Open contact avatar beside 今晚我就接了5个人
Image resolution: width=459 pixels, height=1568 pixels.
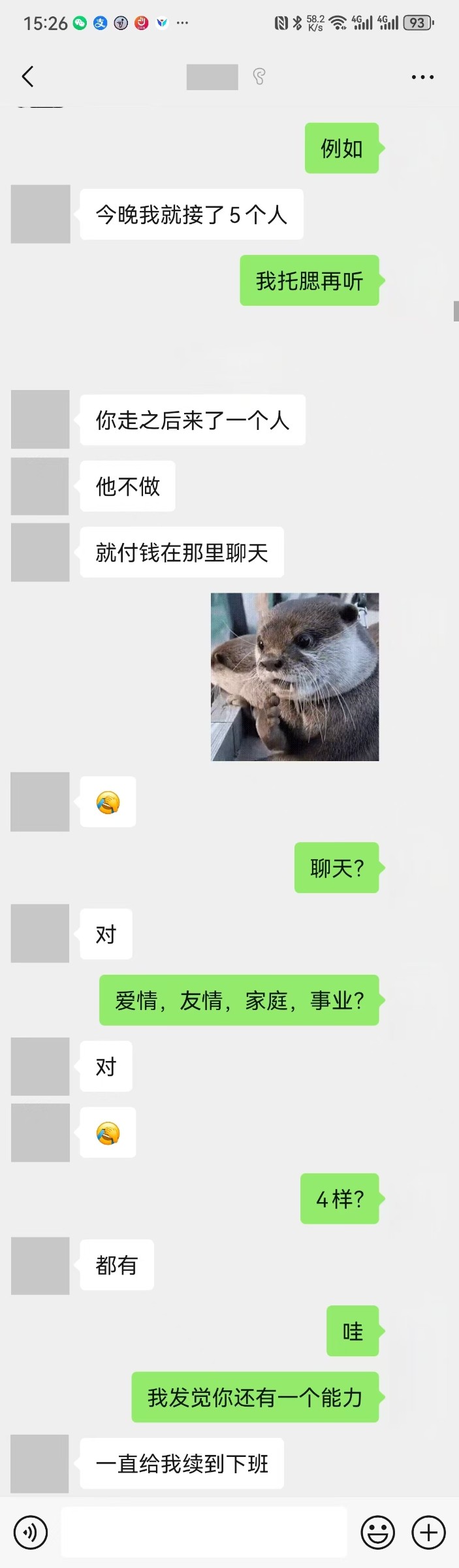(x=40, y=214)
